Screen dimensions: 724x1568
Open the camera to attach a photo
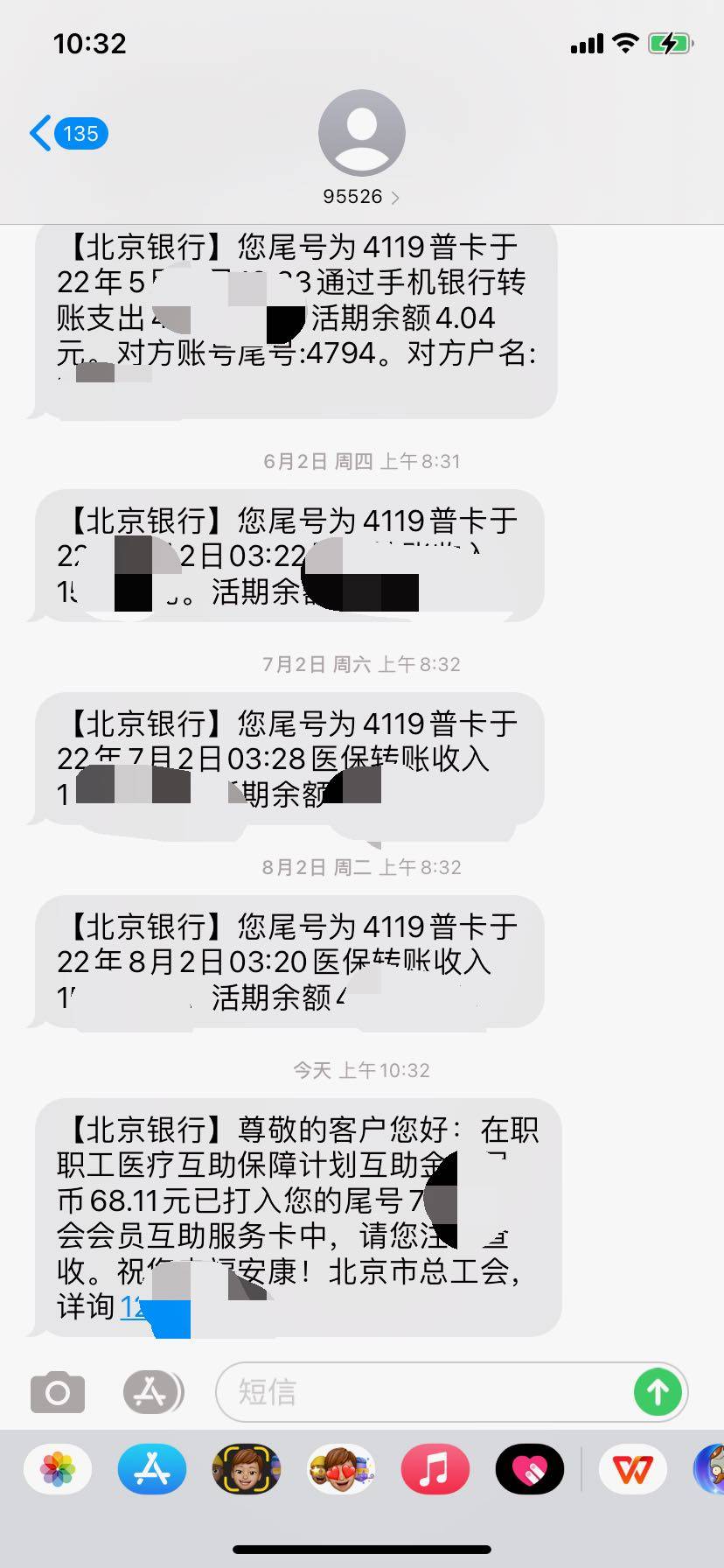(58, 1391)
